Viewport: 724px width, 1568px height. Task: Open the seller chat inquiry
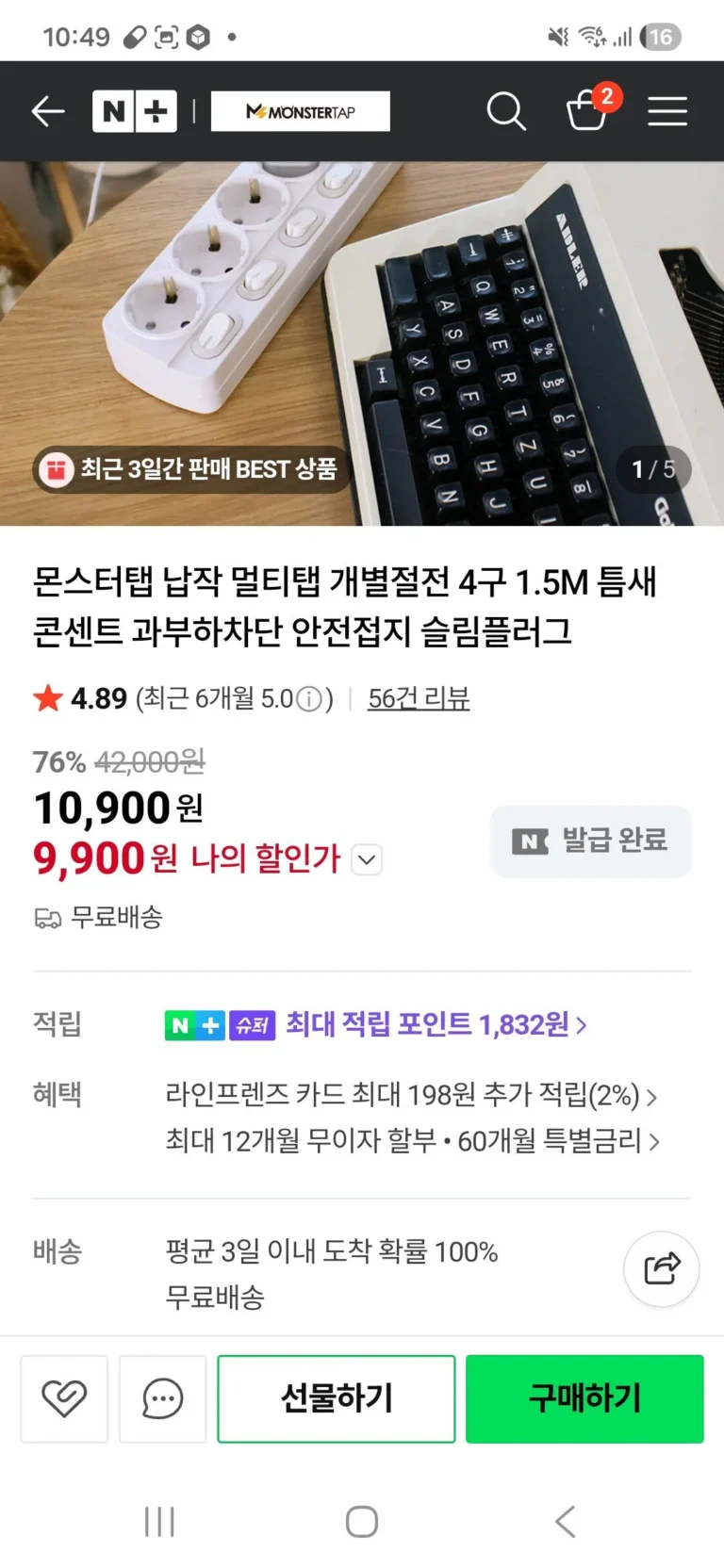click(x=162, y=1398)
